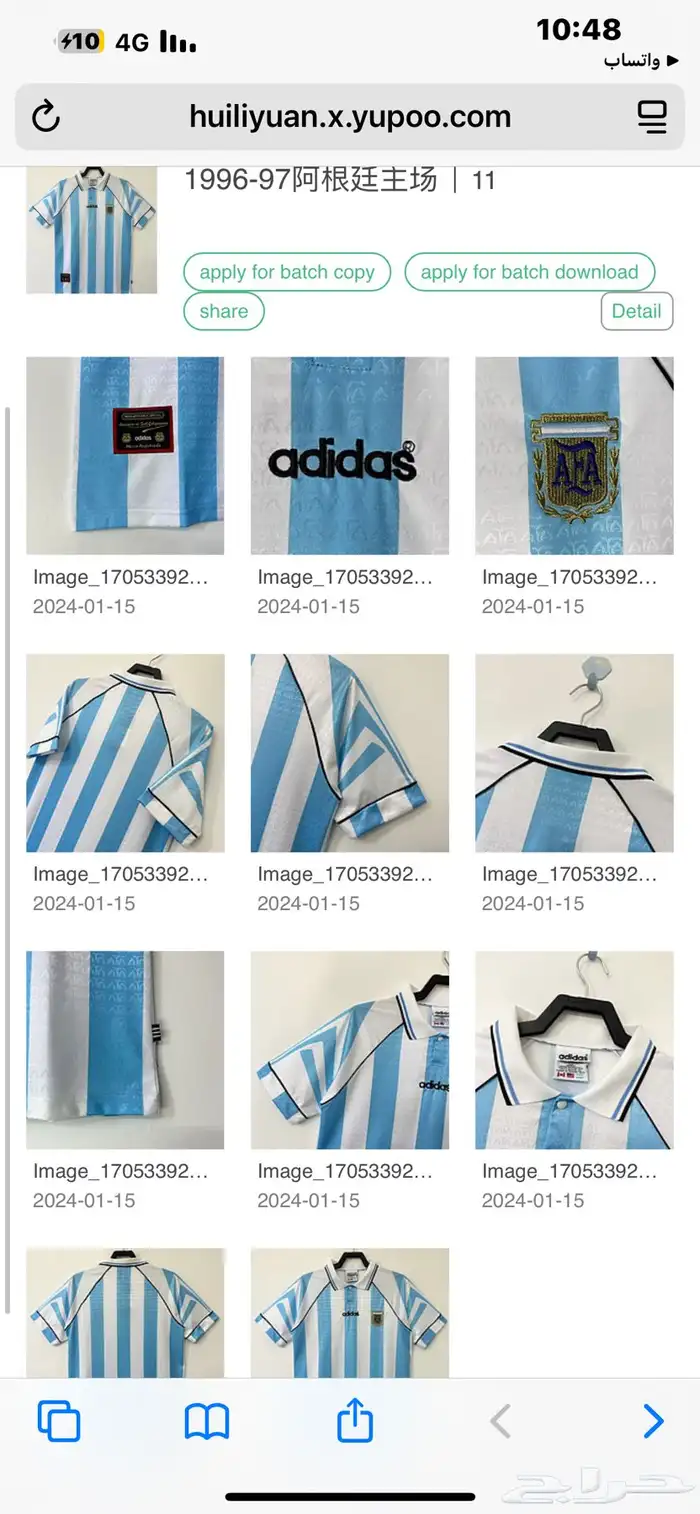Open the Safari share sheet

point(355,1419)
